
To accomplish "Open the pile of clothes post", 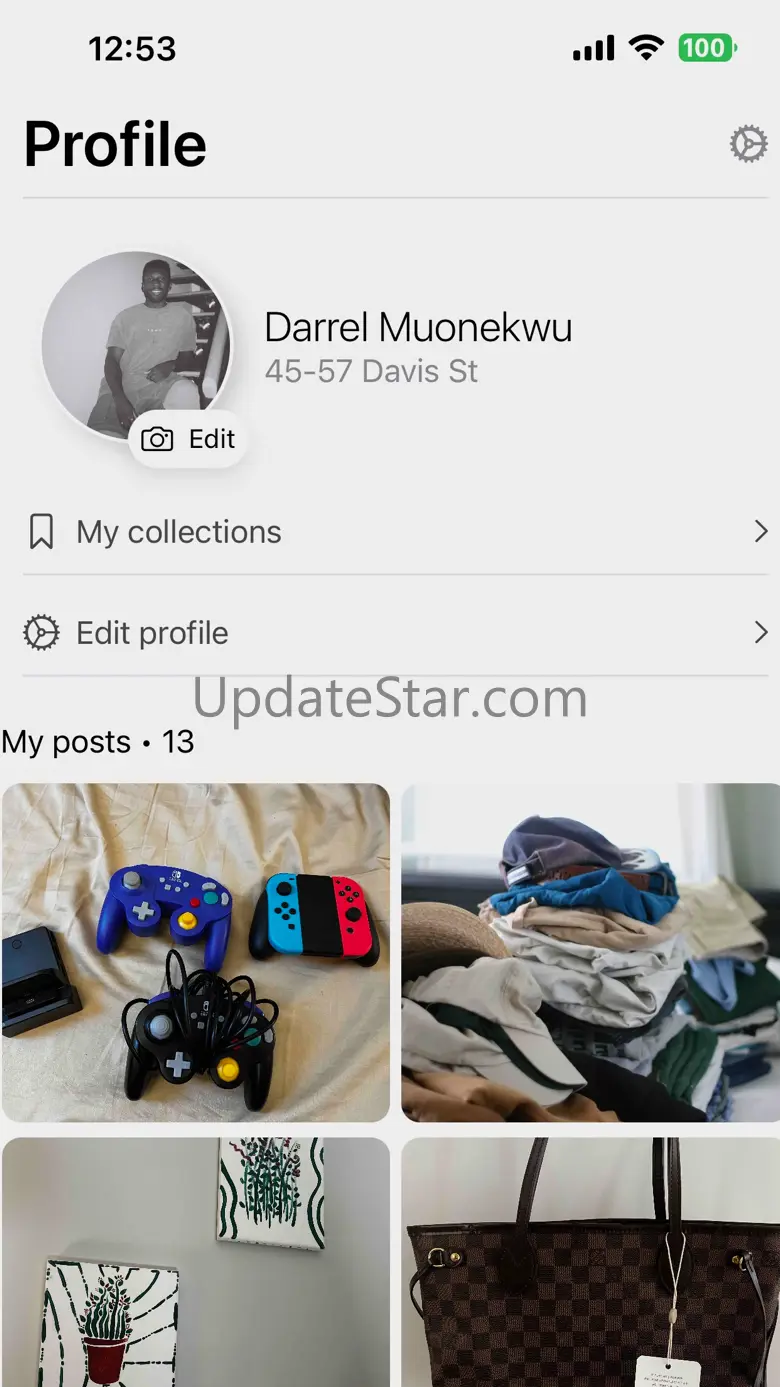I will [x=591, y=952].
